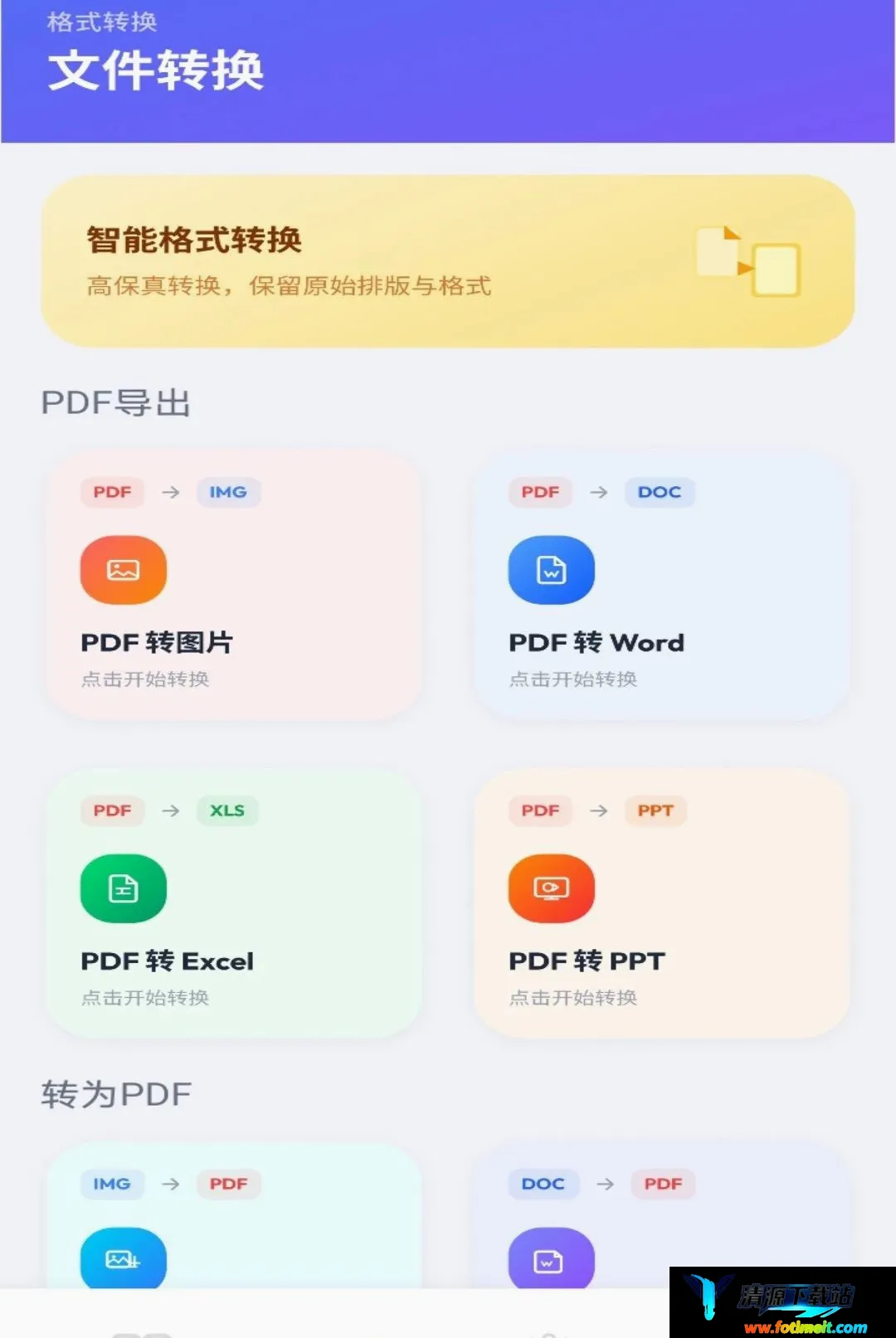Select the PDF 转 Word converter
The width and height of the screenshot is (896, 1338).
click(662, 586)
